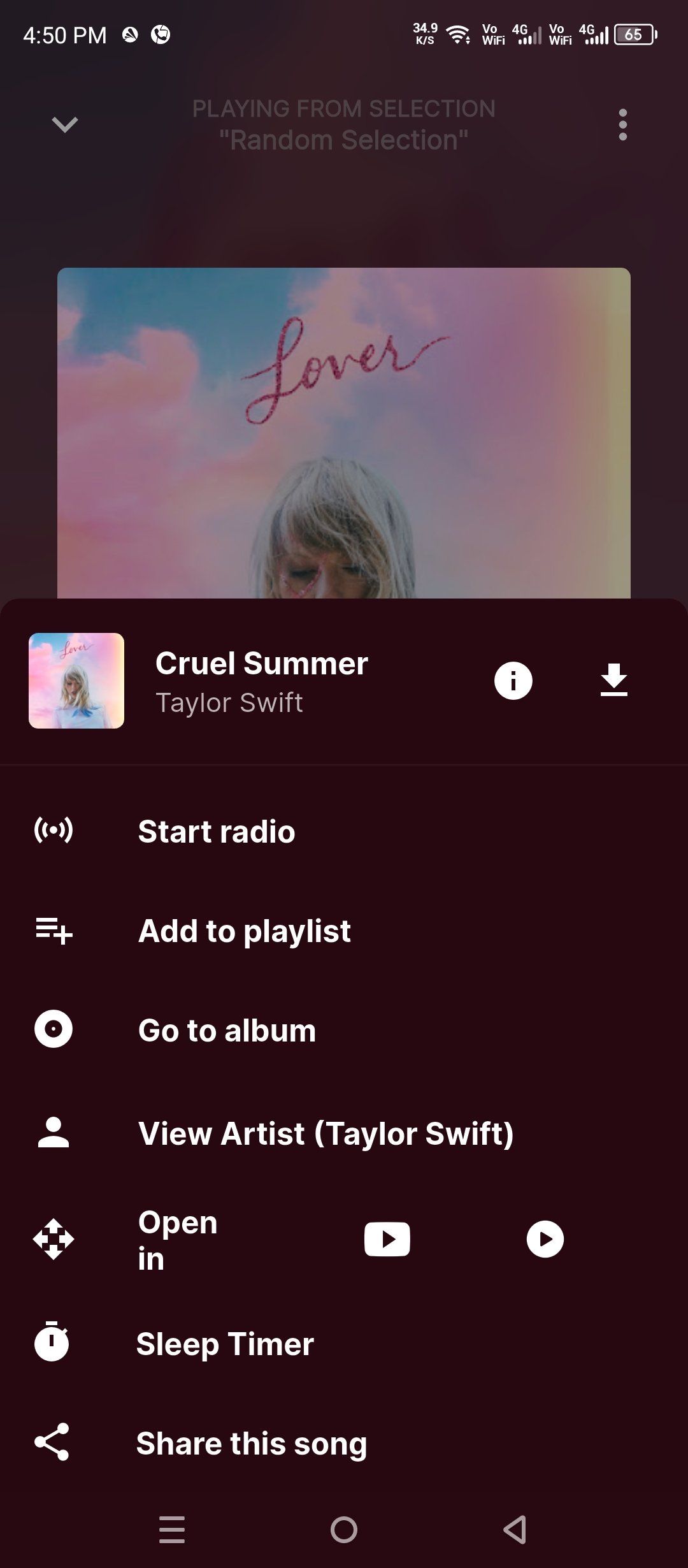Open the three-dot overflow menu
The width and height of the screenshot is (688, 1568).
coord(623,123)
